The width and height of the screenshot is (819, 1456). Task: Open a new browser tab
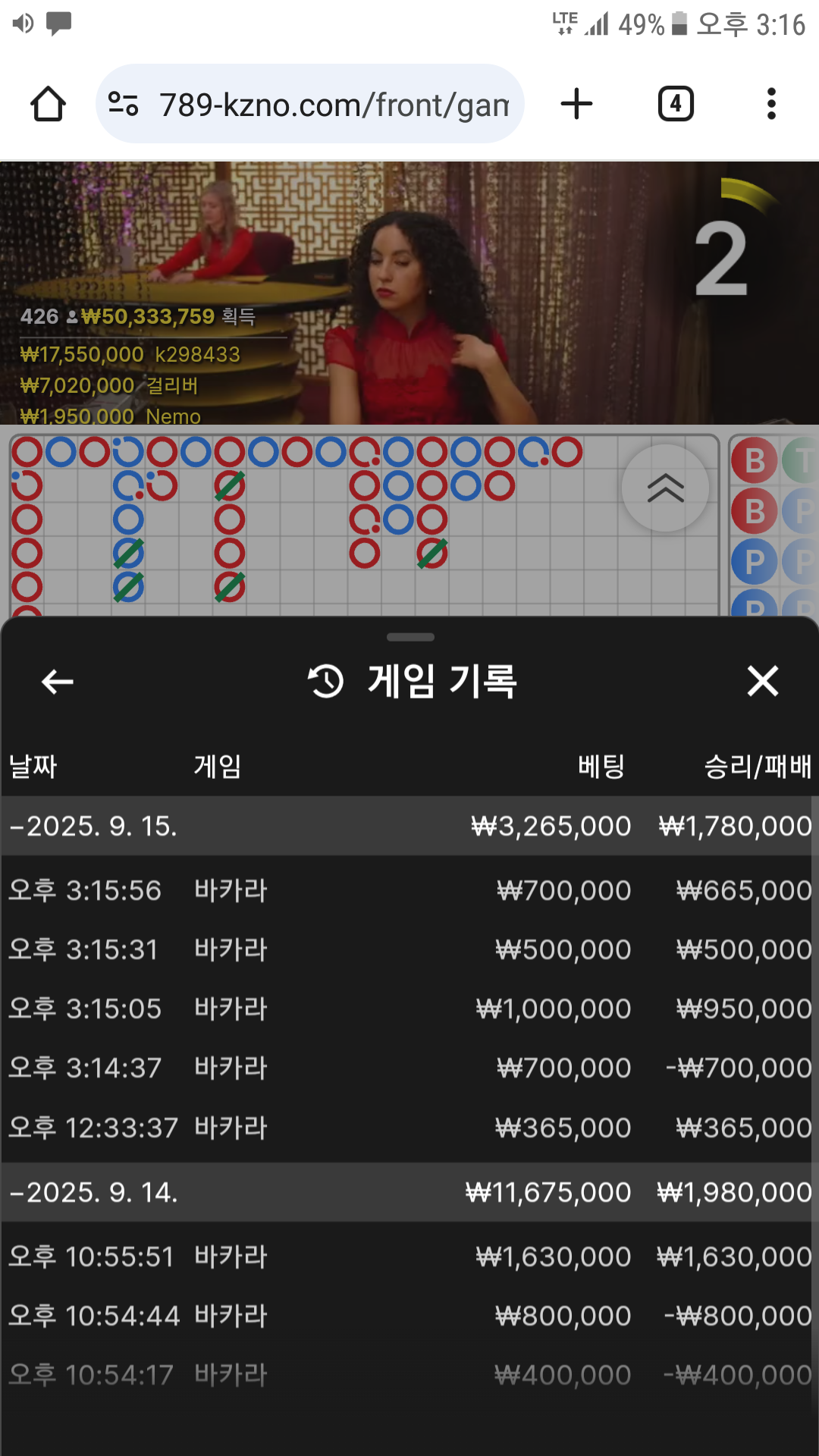(576, 104)
